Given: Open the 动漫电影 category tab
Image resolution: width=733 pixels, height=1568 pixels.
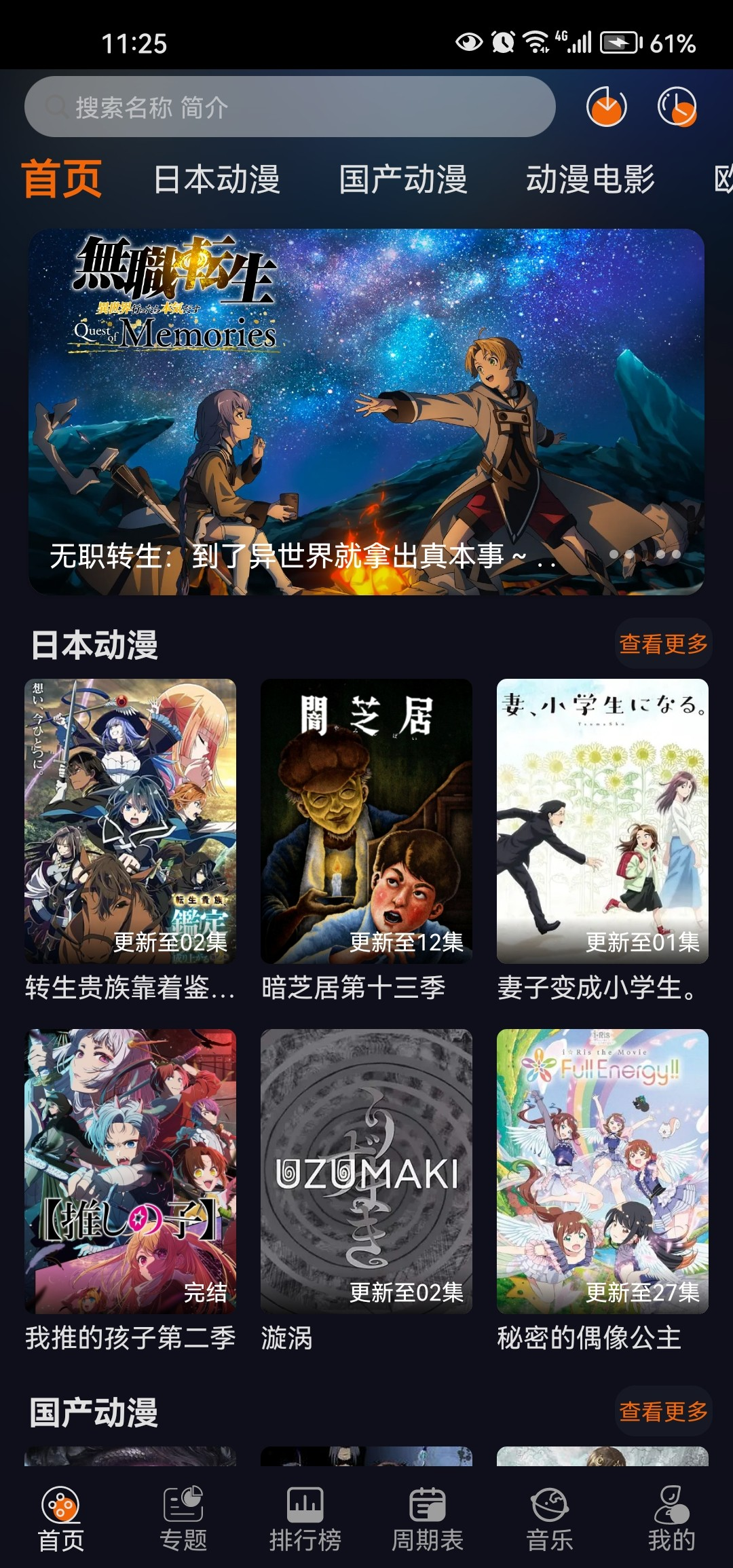Looking at the screenshot, I should (x=590, y=179).
